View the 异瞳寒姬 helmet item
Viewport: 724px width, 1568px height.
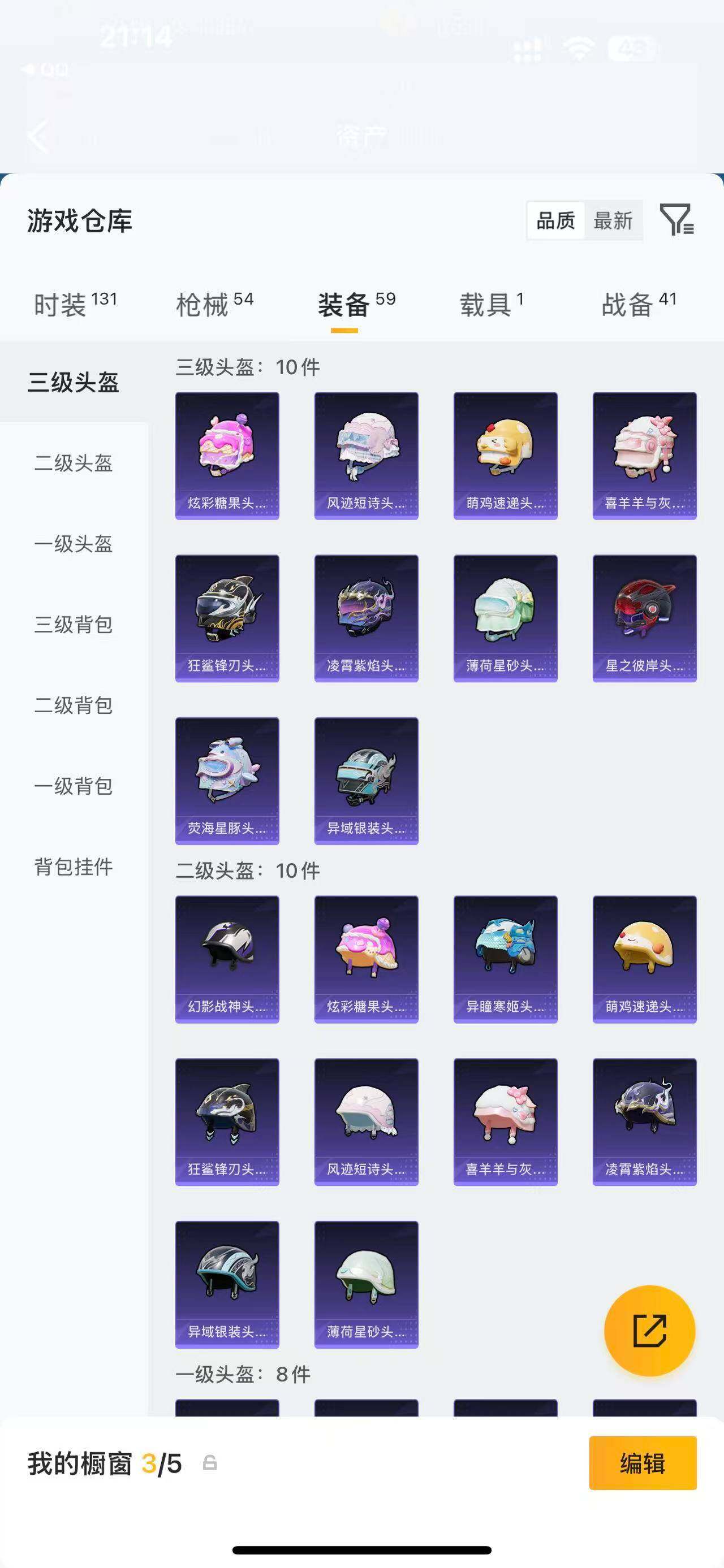pos(506,959)
